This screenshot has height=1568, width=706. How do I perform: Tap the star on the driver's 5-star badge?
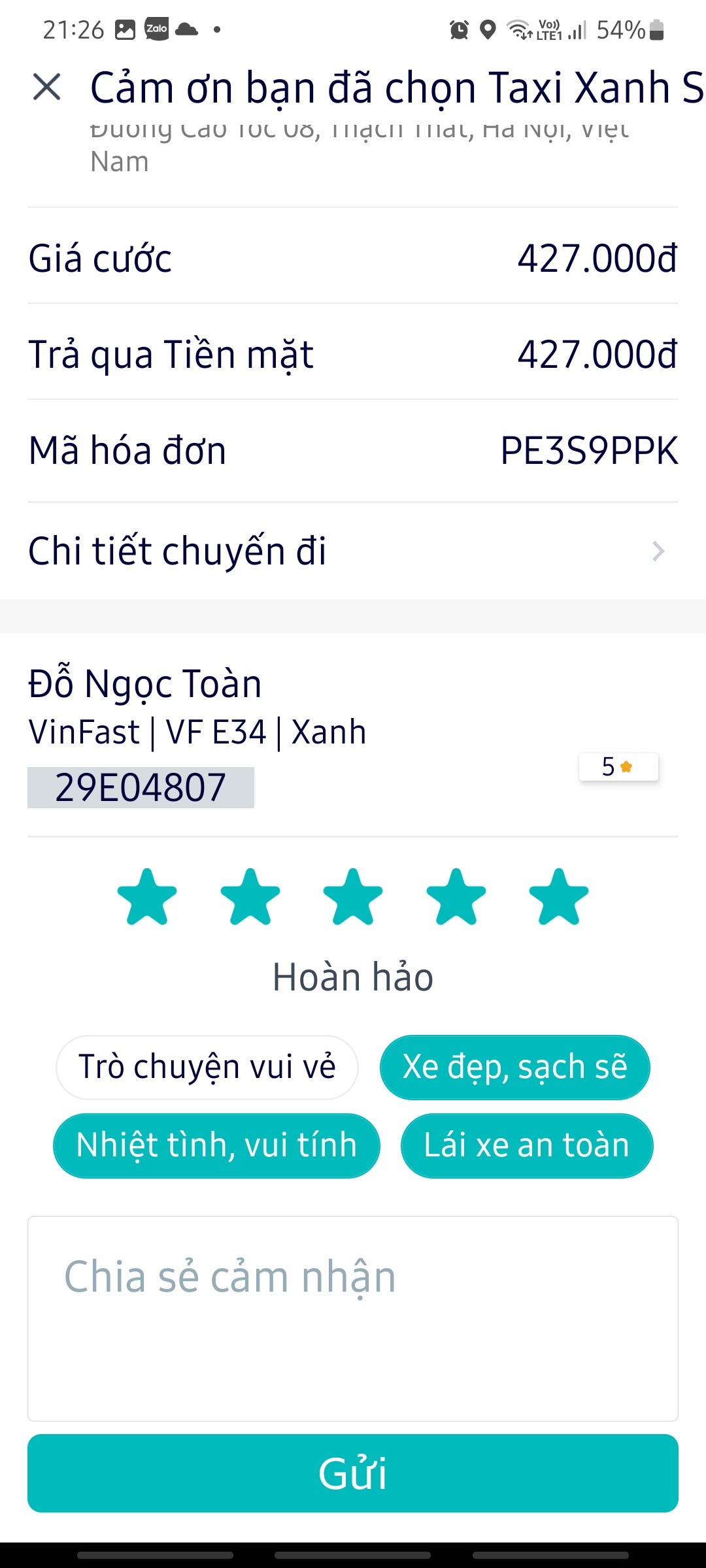[x=626, y=766]
